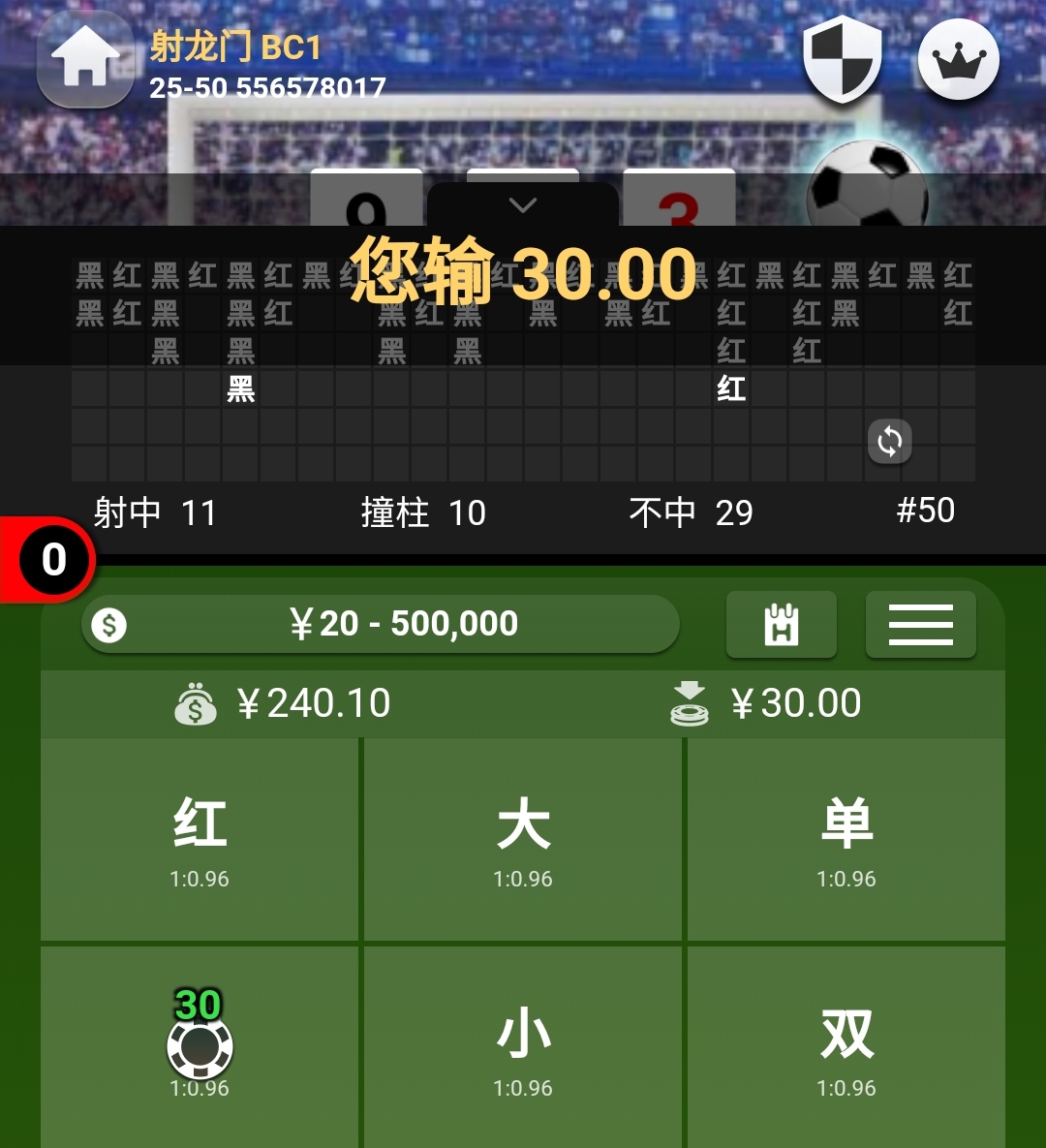Viewport: 1046px width, 1148px height.
Task: Open the crown VIP icon
Action: pyautogui.click(x=958, y=60)
